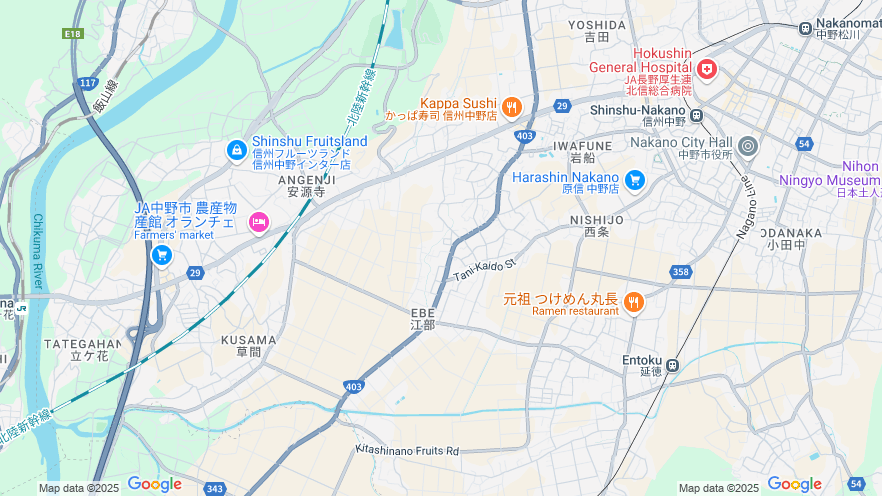
Task: Select the Shinshu Fruitsland shop pin
Action: pyautogui.click(x=236, y=151)
